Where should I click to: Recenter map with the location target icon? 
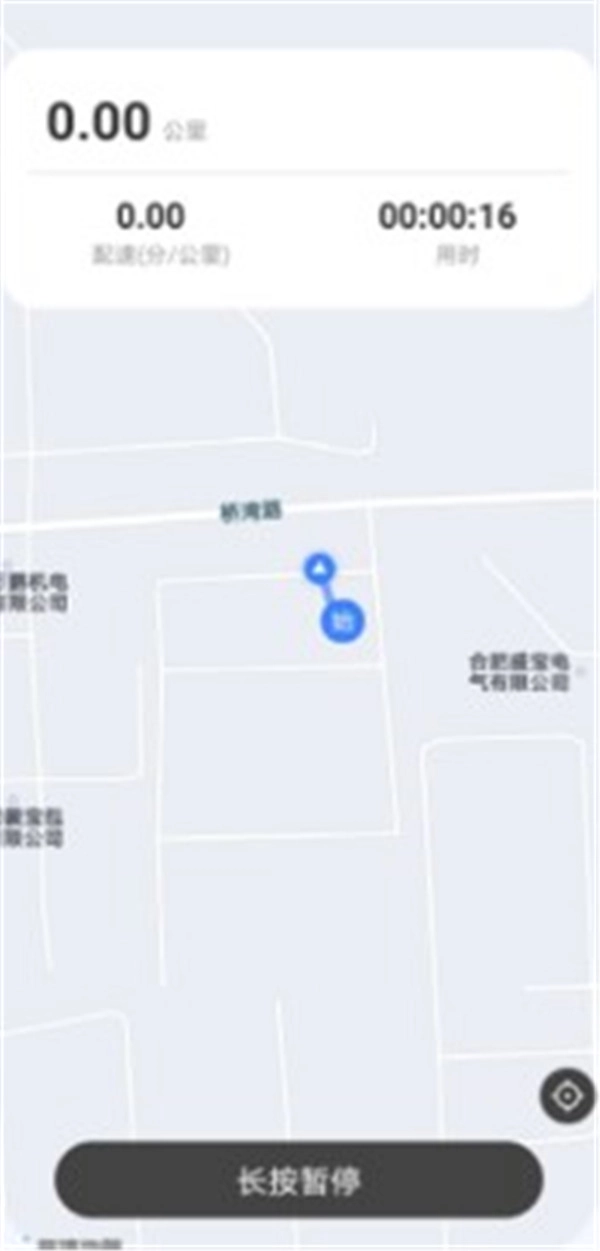567,1097
